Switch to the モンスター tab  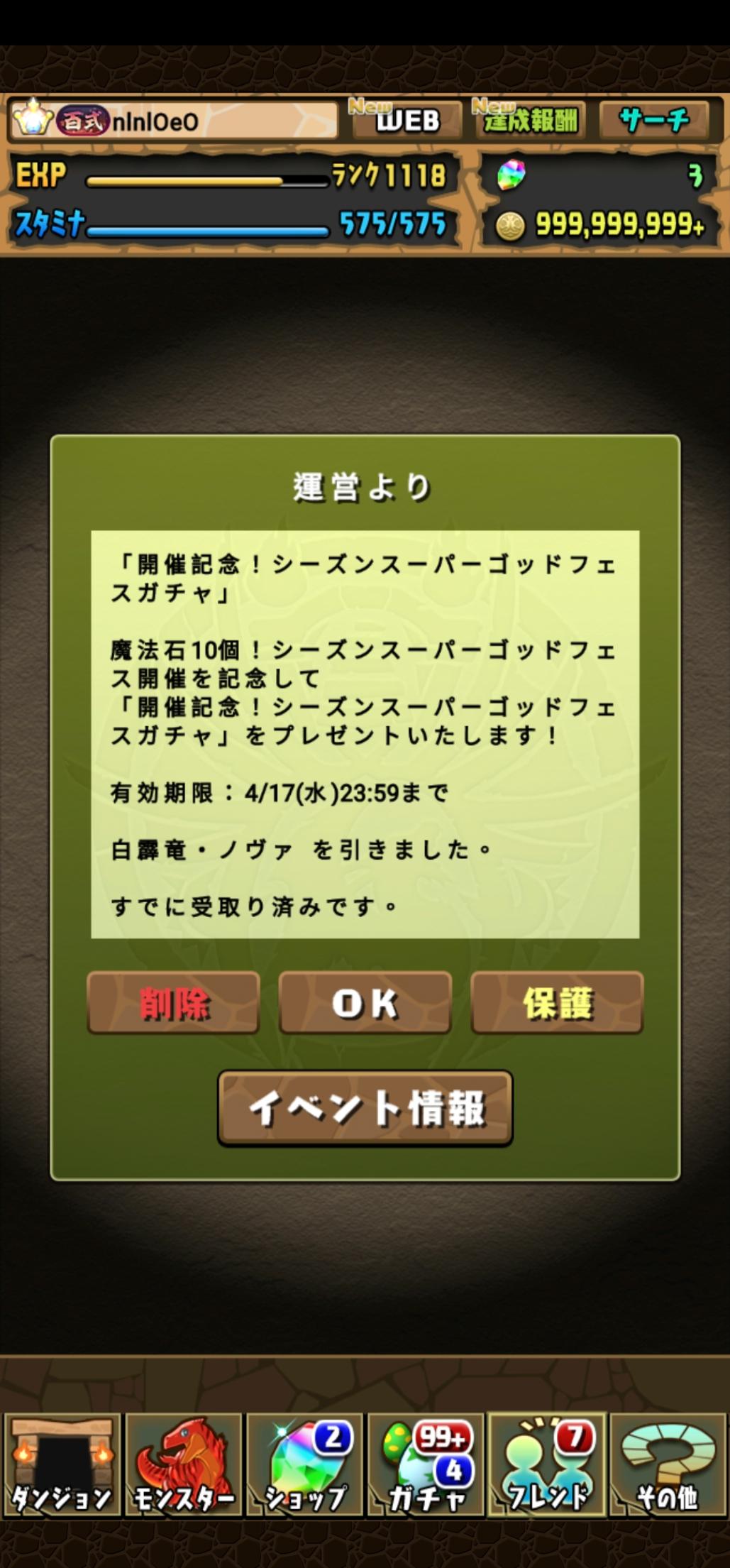[183, 1464]
